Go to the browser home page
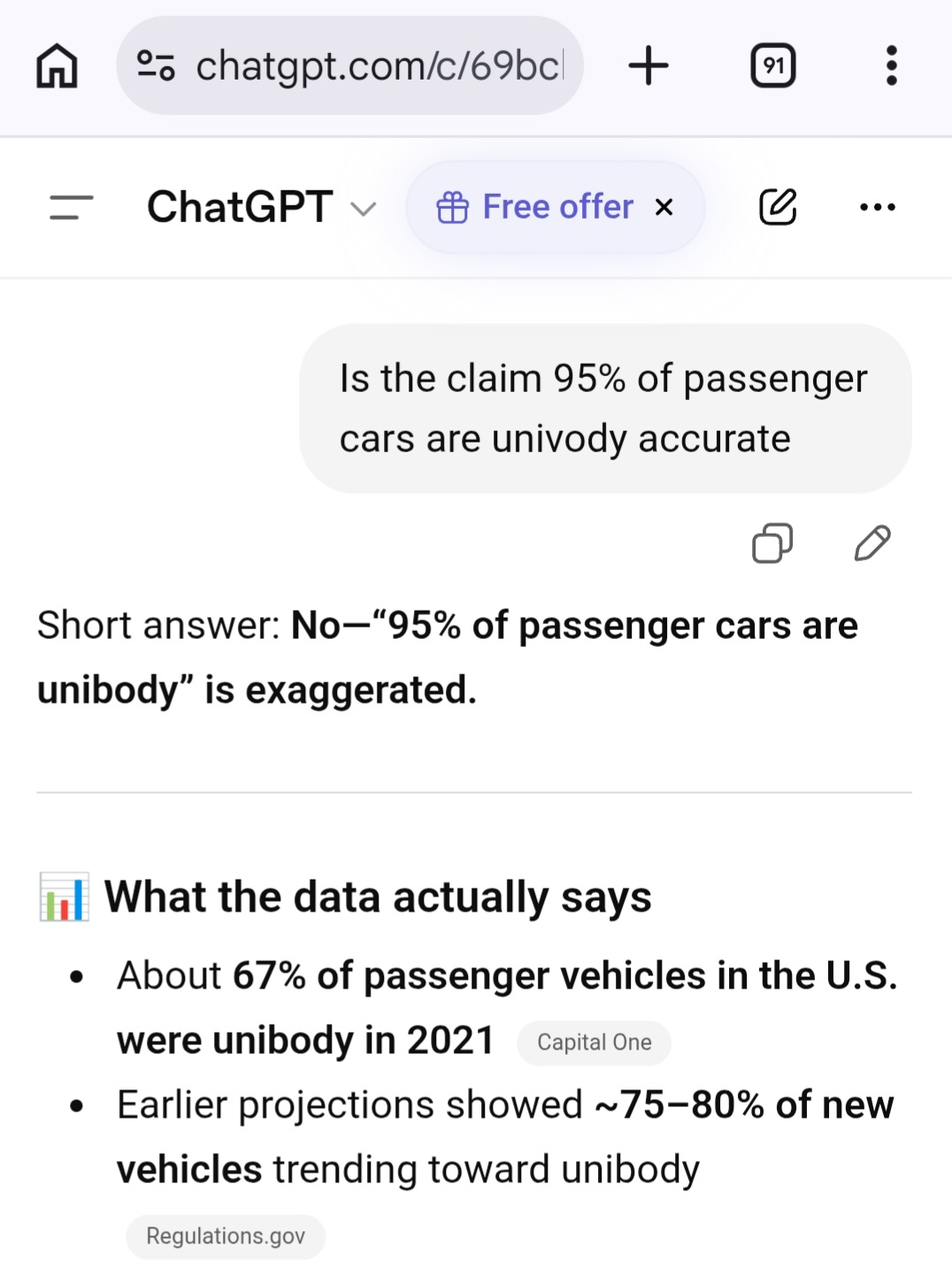This screenshot has height=1269, width=952. [x=58, y=66]
